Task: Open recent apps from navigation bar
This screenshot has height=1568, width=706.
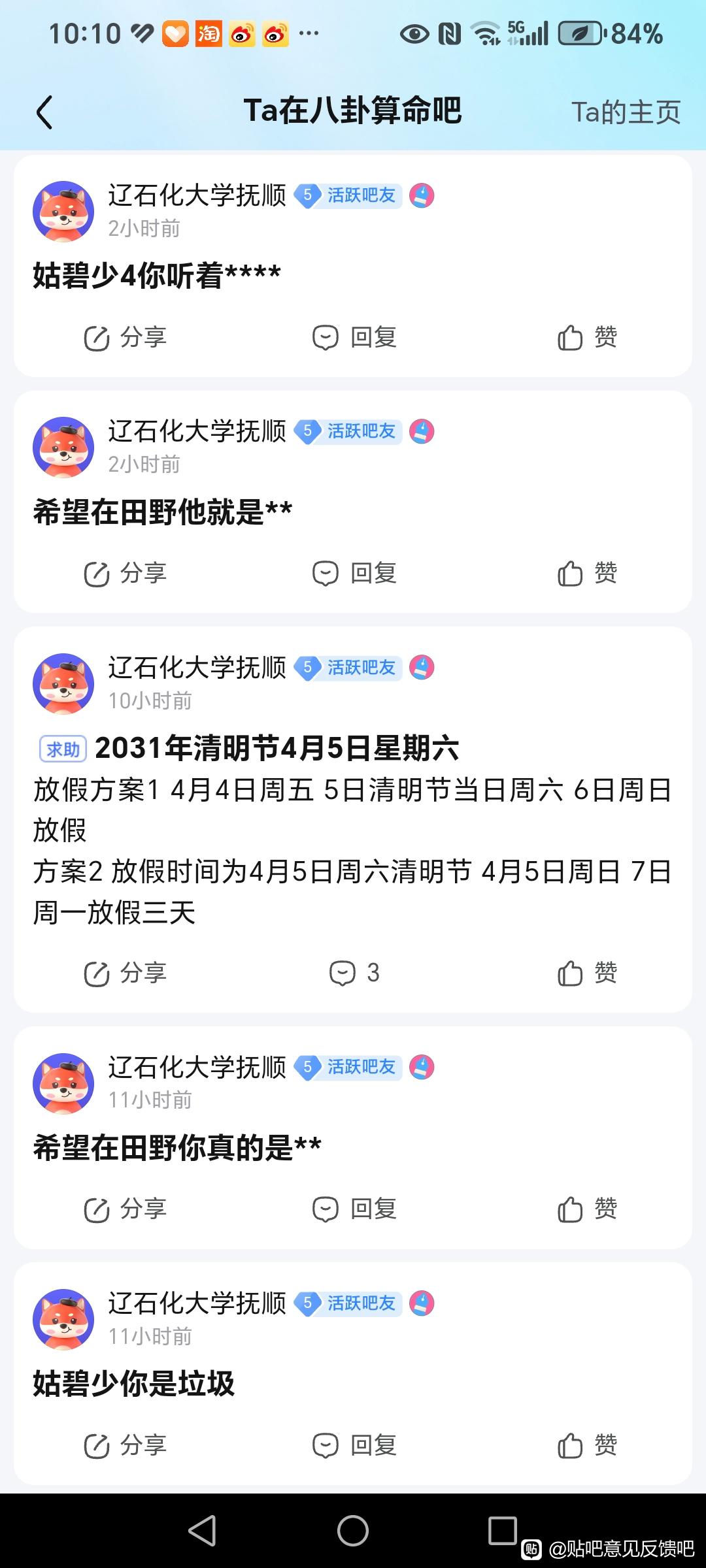Action: tap(502, 1530)
